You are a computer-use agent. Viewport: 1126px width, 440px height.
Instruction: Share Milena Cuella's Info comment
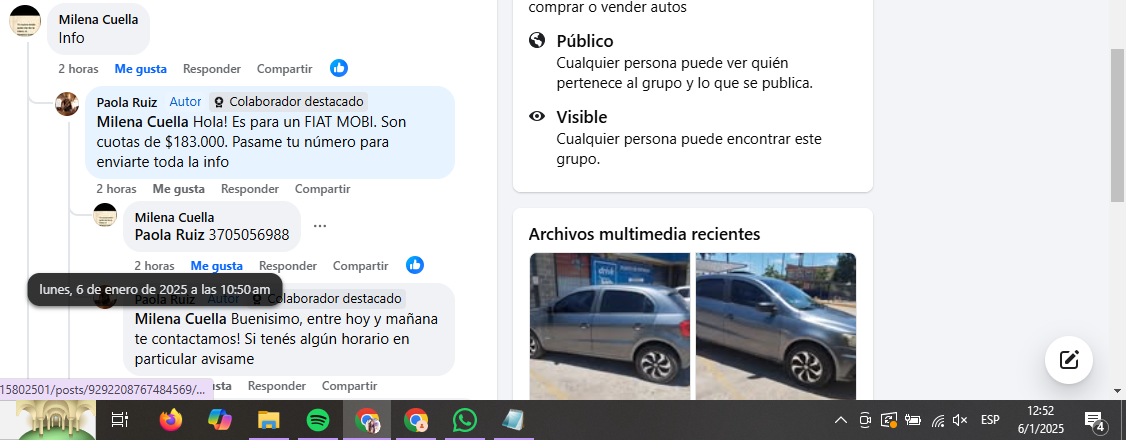284,69
